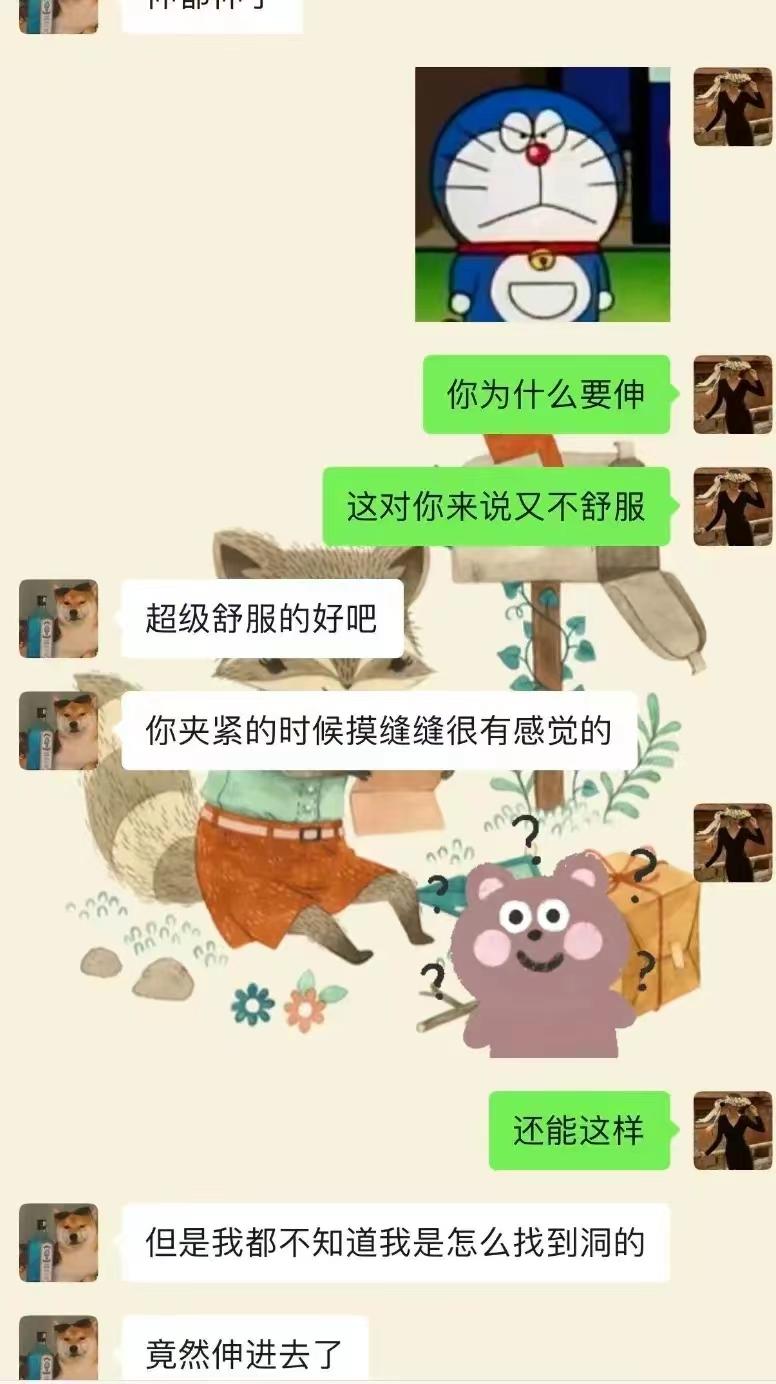The image size is (776, 1384).
Task: Open the avatar next to the pink bear sticker
Action: point(733,843)
